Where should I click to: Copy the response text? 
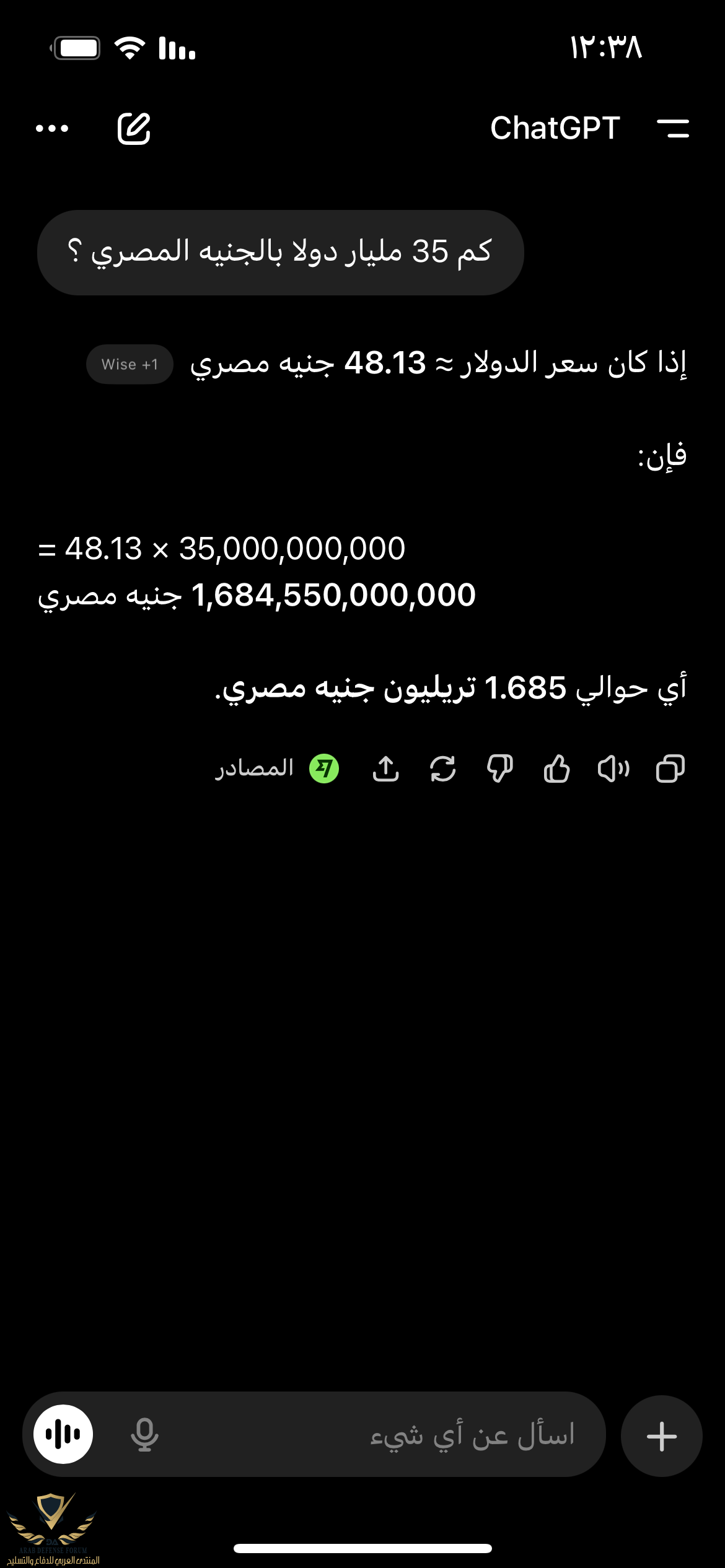point(670,769)
